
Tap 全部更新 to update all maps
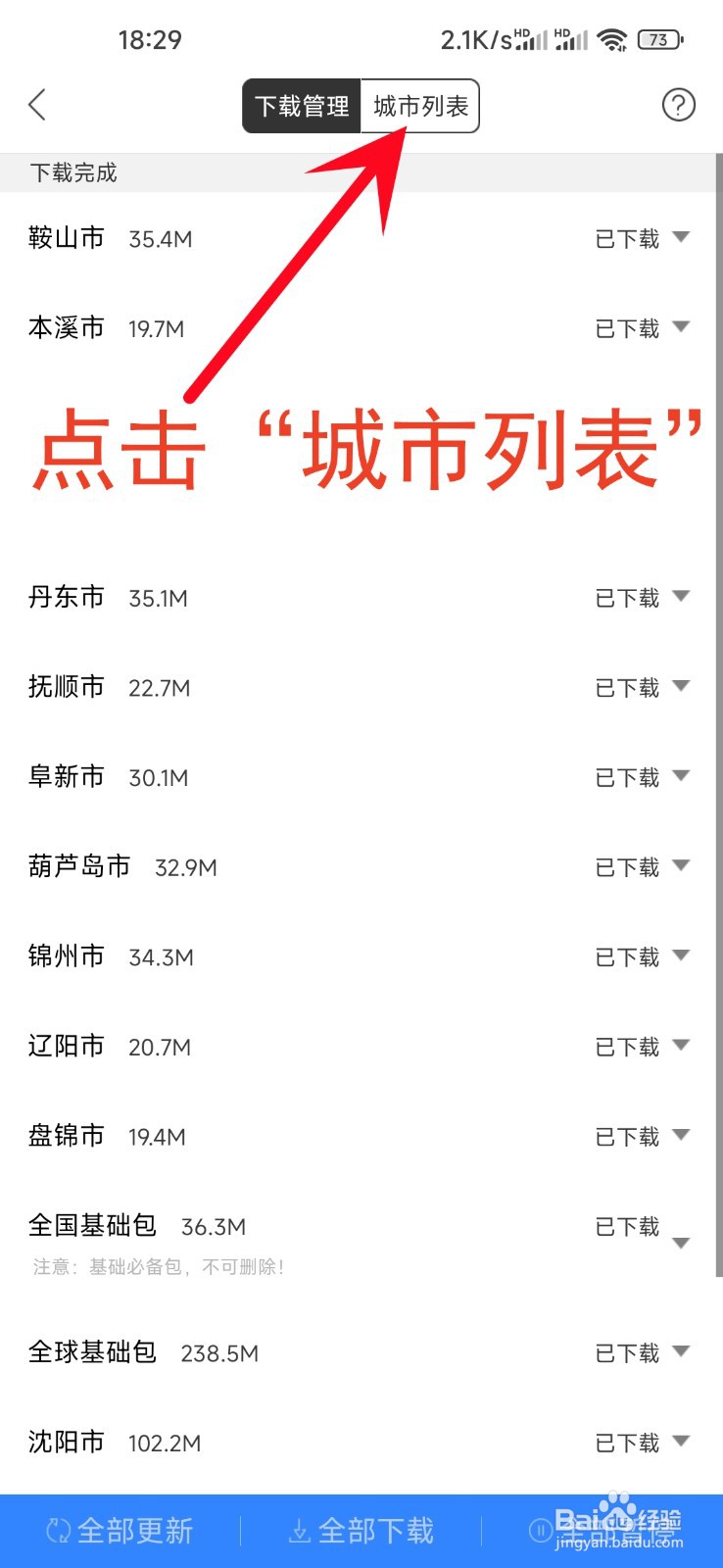click(x=120, y=1531)
